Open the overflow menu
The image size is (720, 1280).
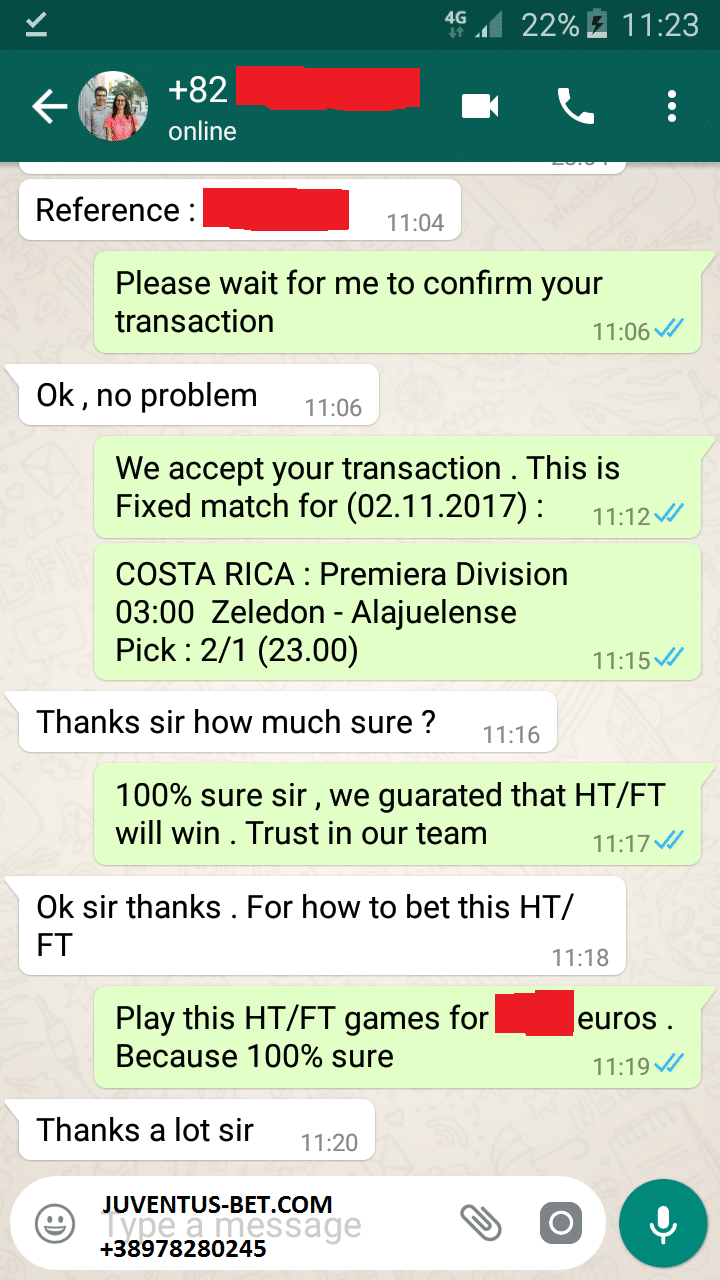coord(671,106)
